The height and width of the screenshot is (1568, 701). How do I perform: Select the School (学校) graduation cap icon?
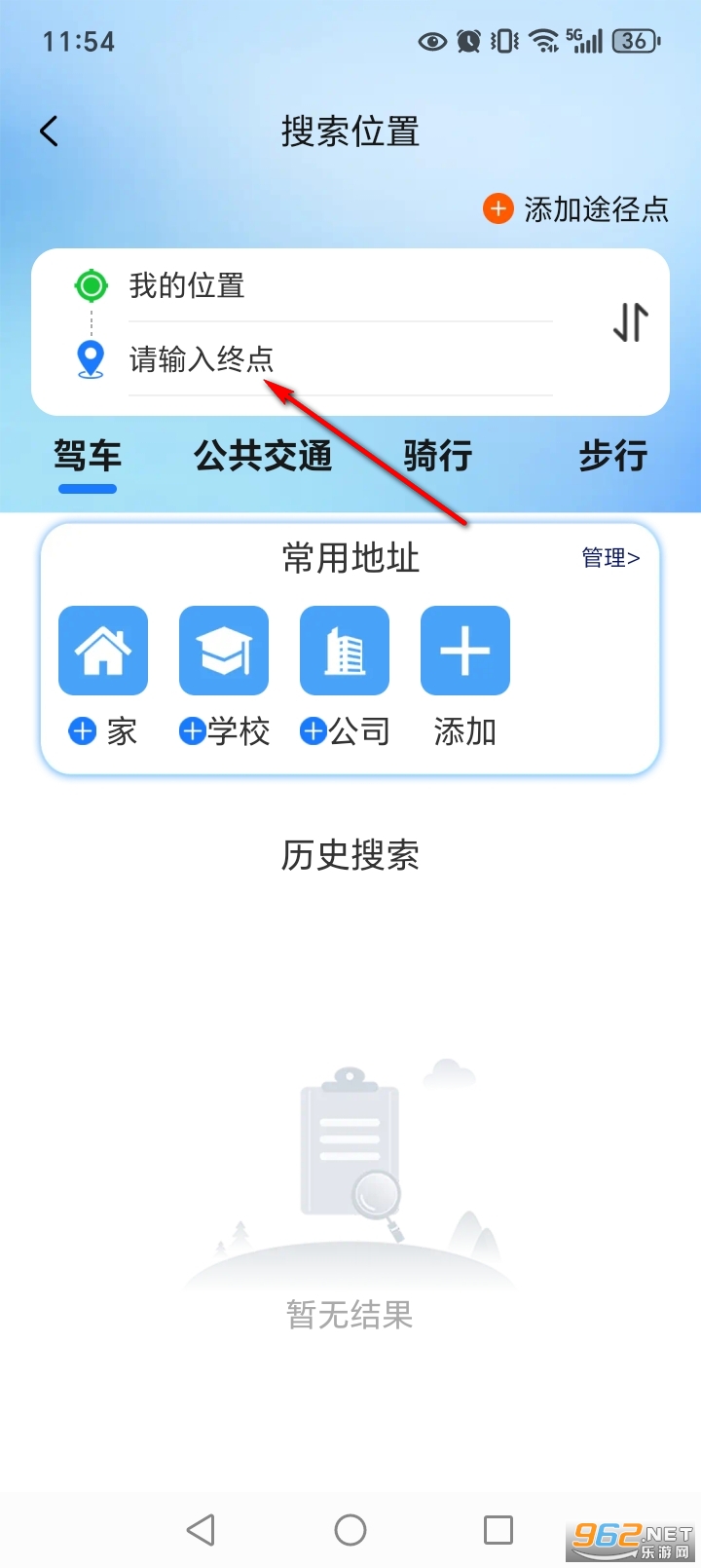click(223, 650)
